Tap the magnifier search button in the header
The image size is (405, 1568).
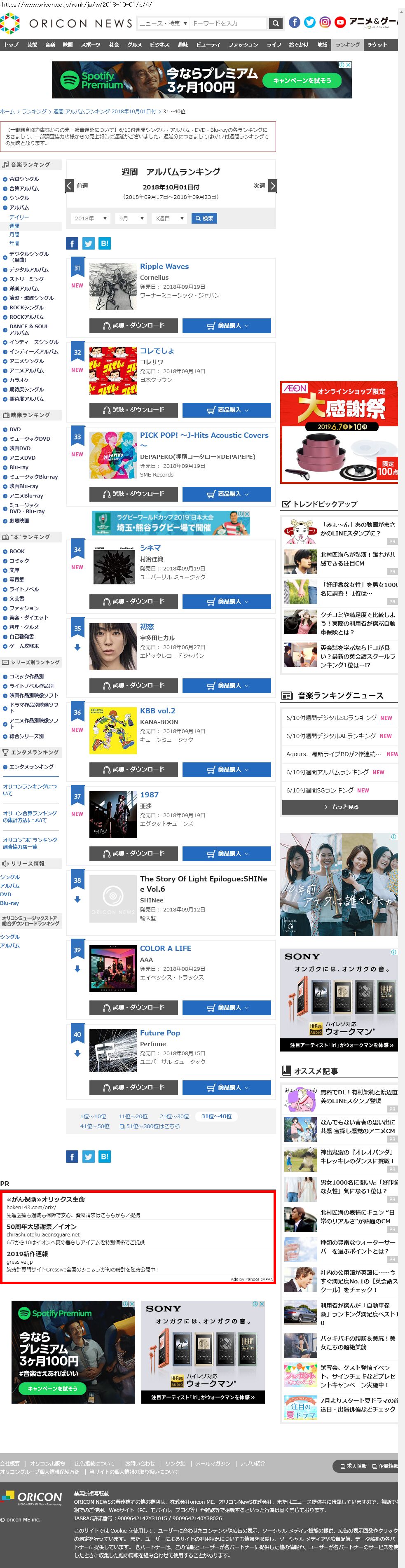click(x=276, y=23)
